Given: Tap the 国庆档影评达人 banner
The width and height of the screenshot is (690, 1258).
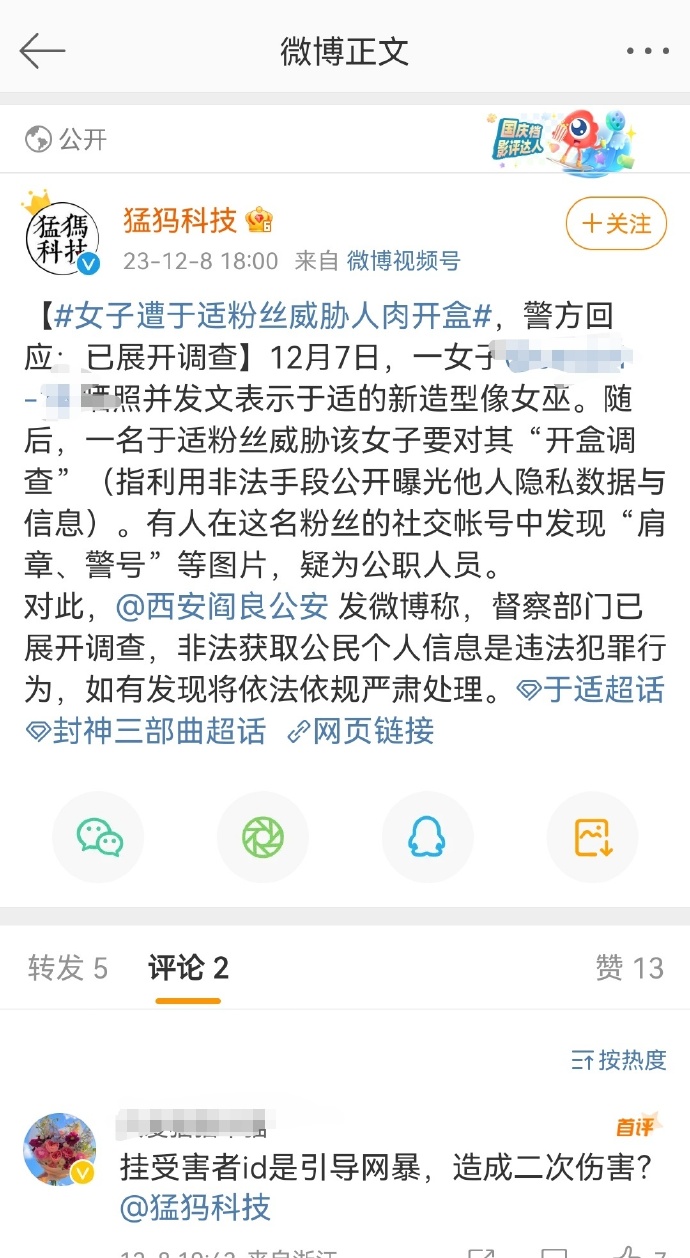Looking at the screenshot, I should point(563,137).
